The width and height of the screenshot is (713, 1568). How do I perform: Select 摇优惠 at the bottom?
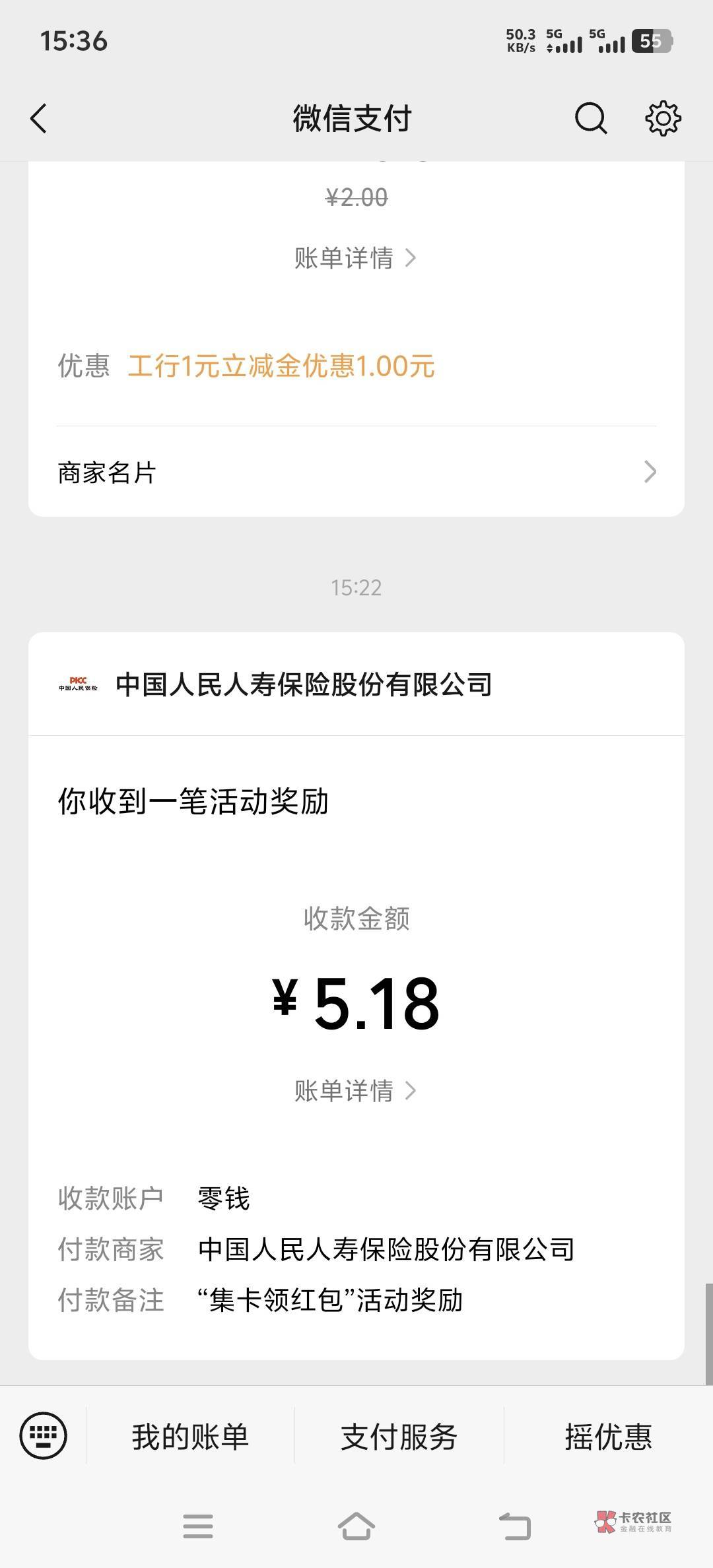(608, 1437)
